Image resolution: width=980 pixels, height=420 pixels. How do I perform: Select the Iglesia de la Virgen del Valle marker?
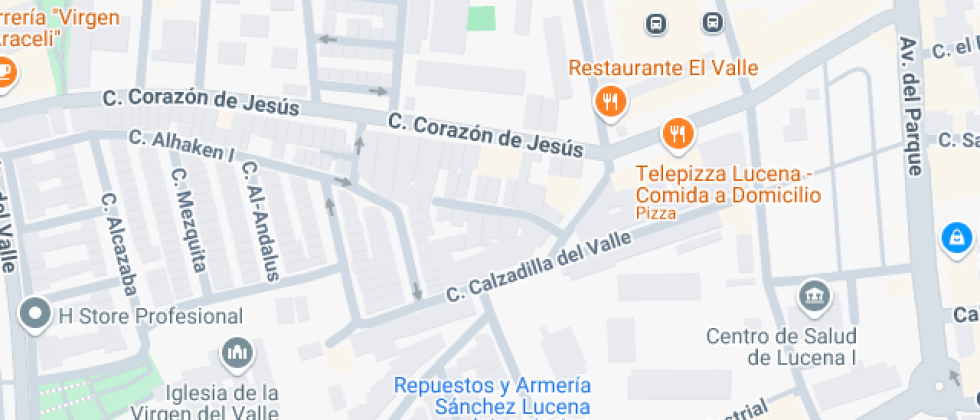[238, 353]
